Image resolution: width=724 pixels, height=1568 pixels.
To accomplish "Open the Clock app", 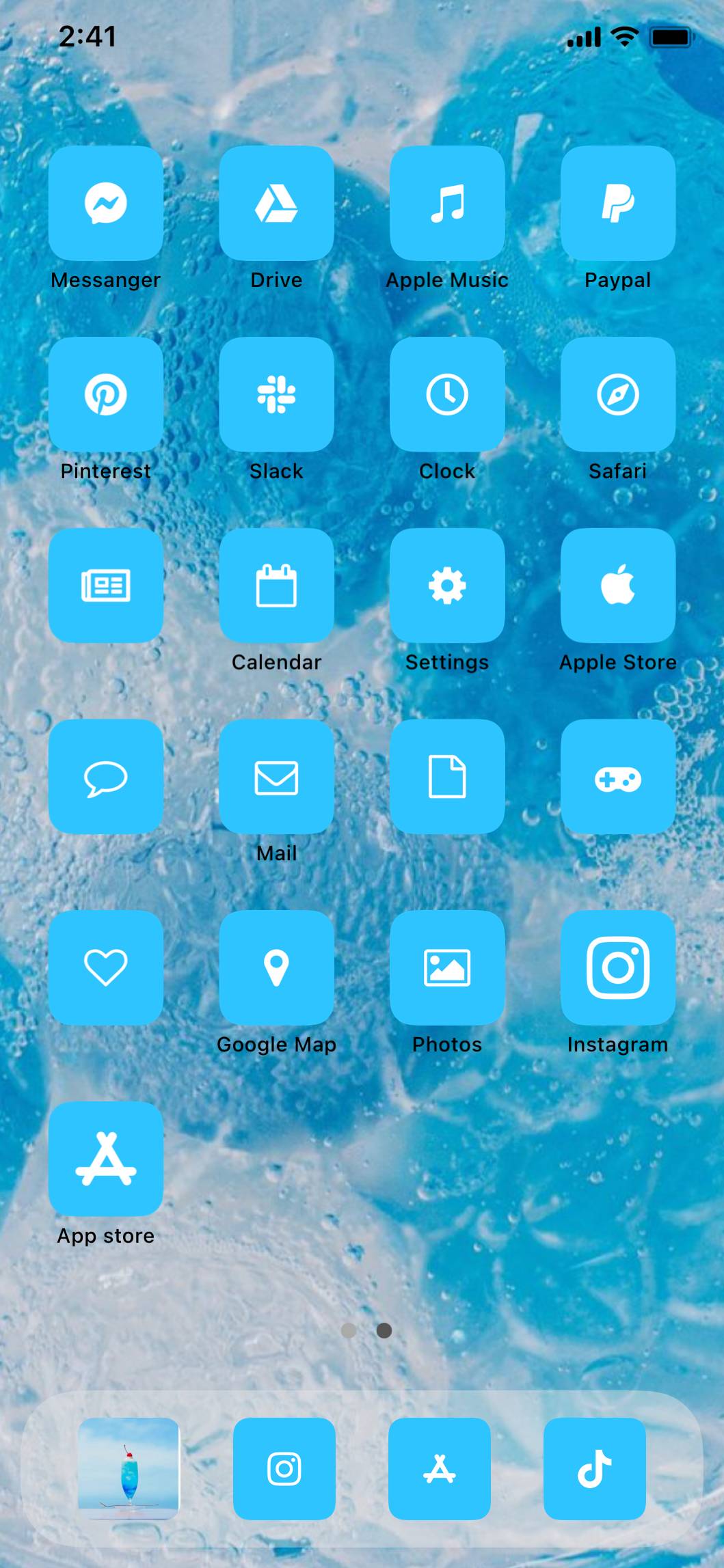I will (447, 394).
